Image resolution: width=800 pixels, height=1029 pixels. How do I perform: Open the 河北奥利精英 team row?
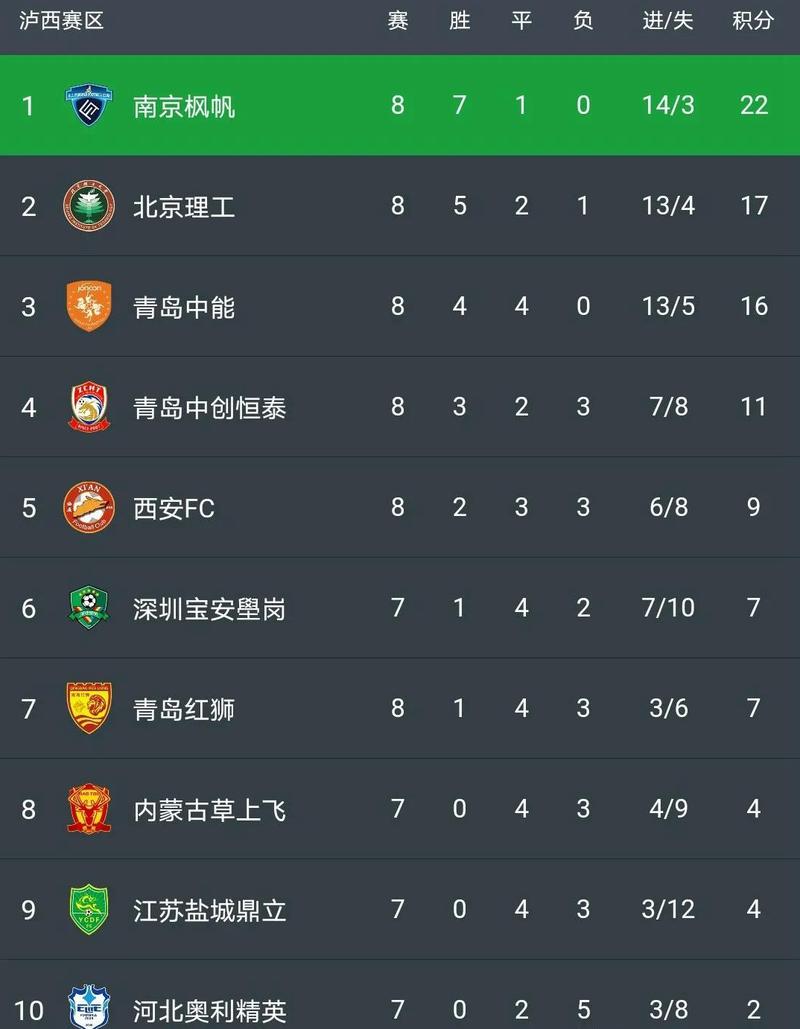click(x=210, y=1010)
